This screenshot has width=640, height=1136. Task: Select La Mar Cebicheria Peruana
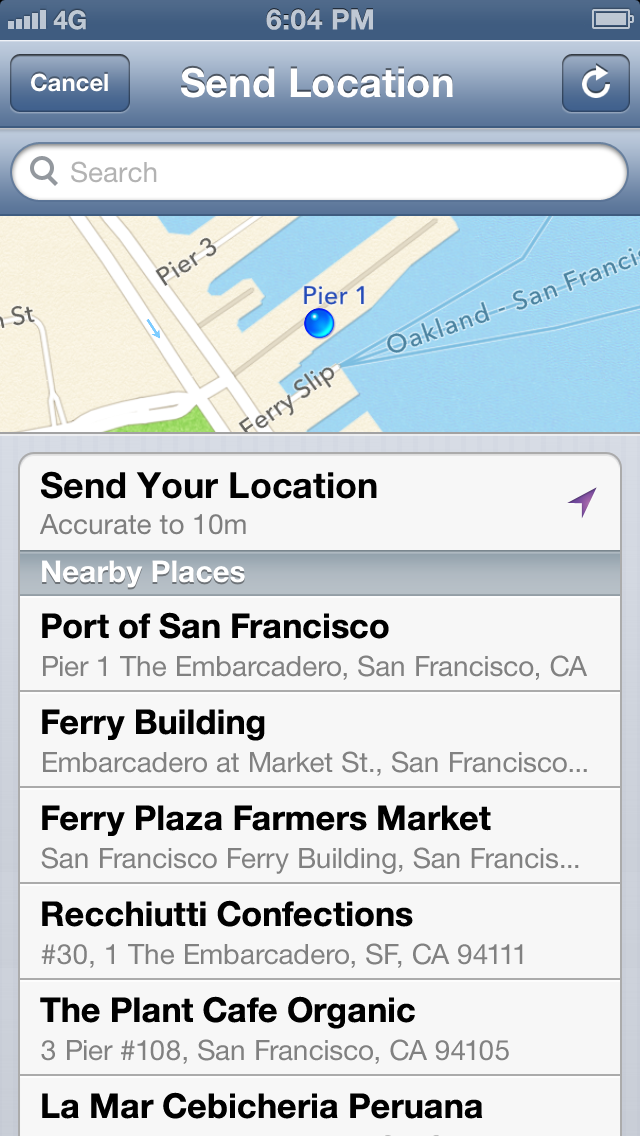coord(320,1110)
